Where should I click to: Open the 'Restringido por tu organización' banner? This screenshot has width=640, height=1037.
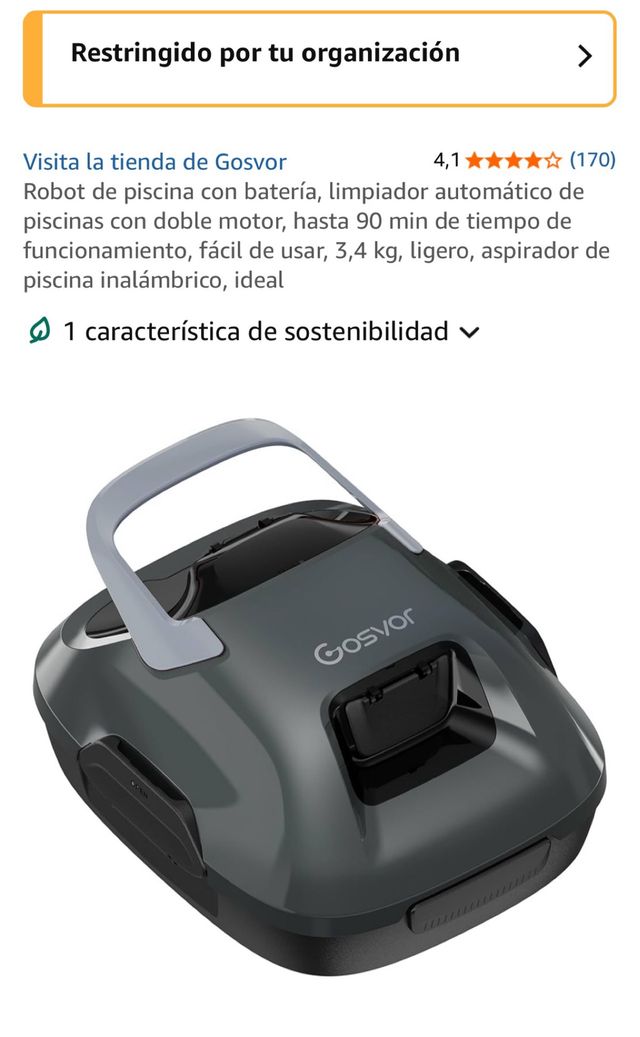pyautogui.click(x=320, y=57)
